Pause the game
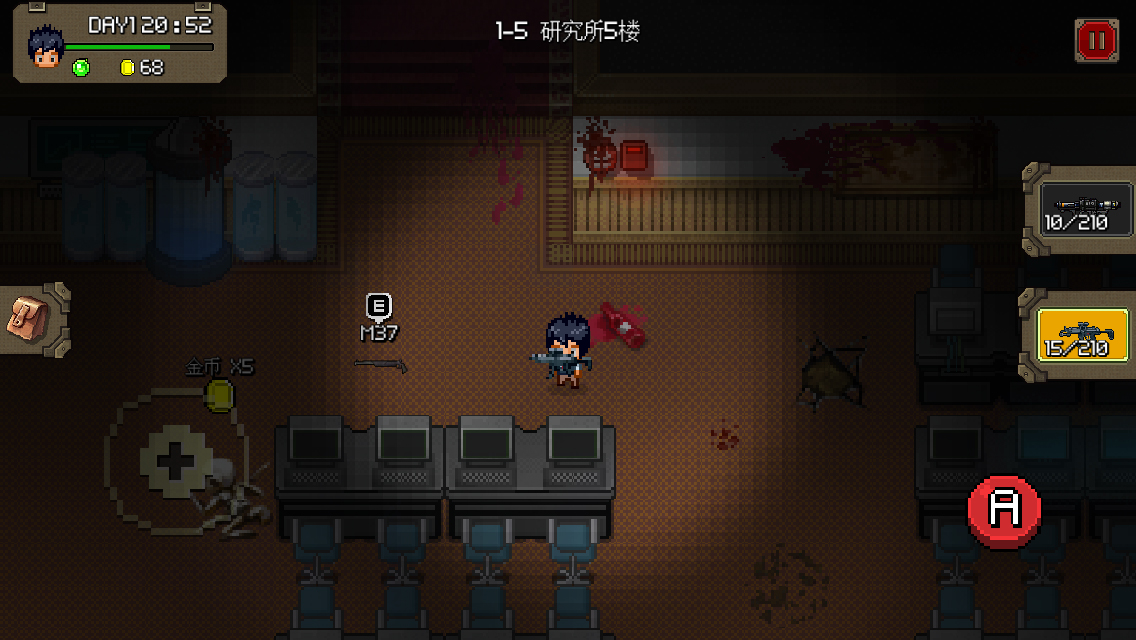The width and height of the screenshot is (1136, 640). click(x=1096, y=41)
